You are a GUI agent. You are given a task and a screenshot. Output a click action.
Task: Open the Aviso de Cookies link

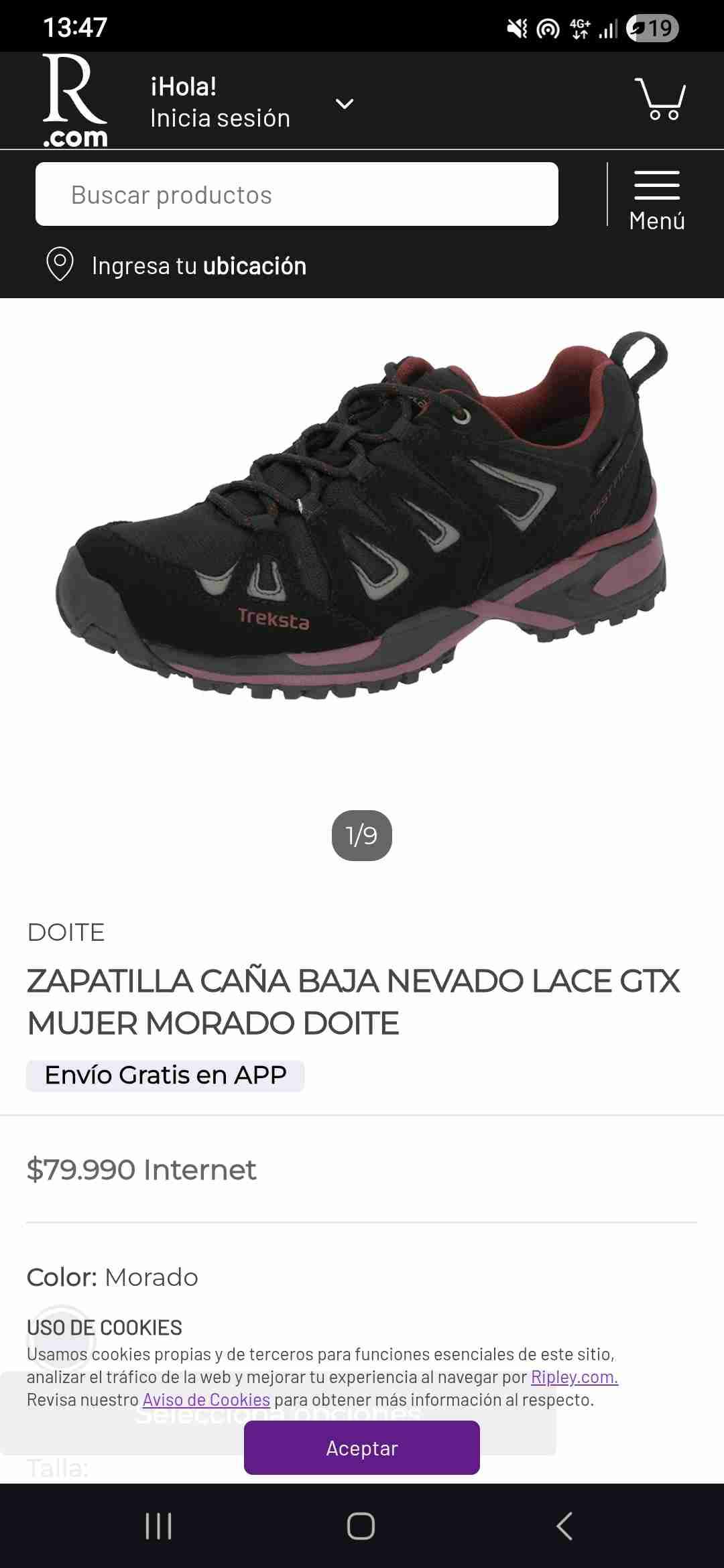208,1400
